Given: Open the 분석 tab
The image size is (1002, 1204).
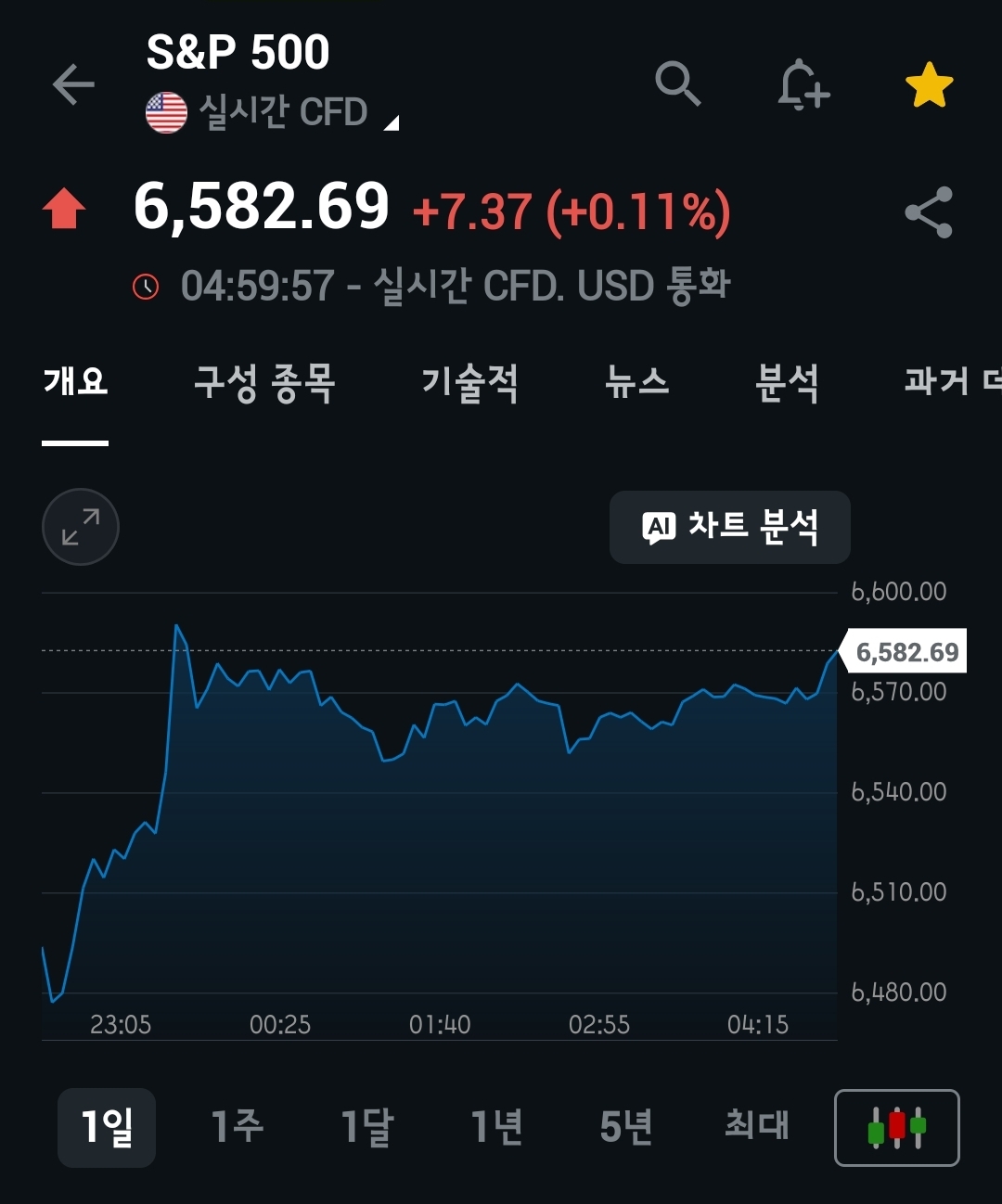Looking at the screenshot, I should click(787, 382).
